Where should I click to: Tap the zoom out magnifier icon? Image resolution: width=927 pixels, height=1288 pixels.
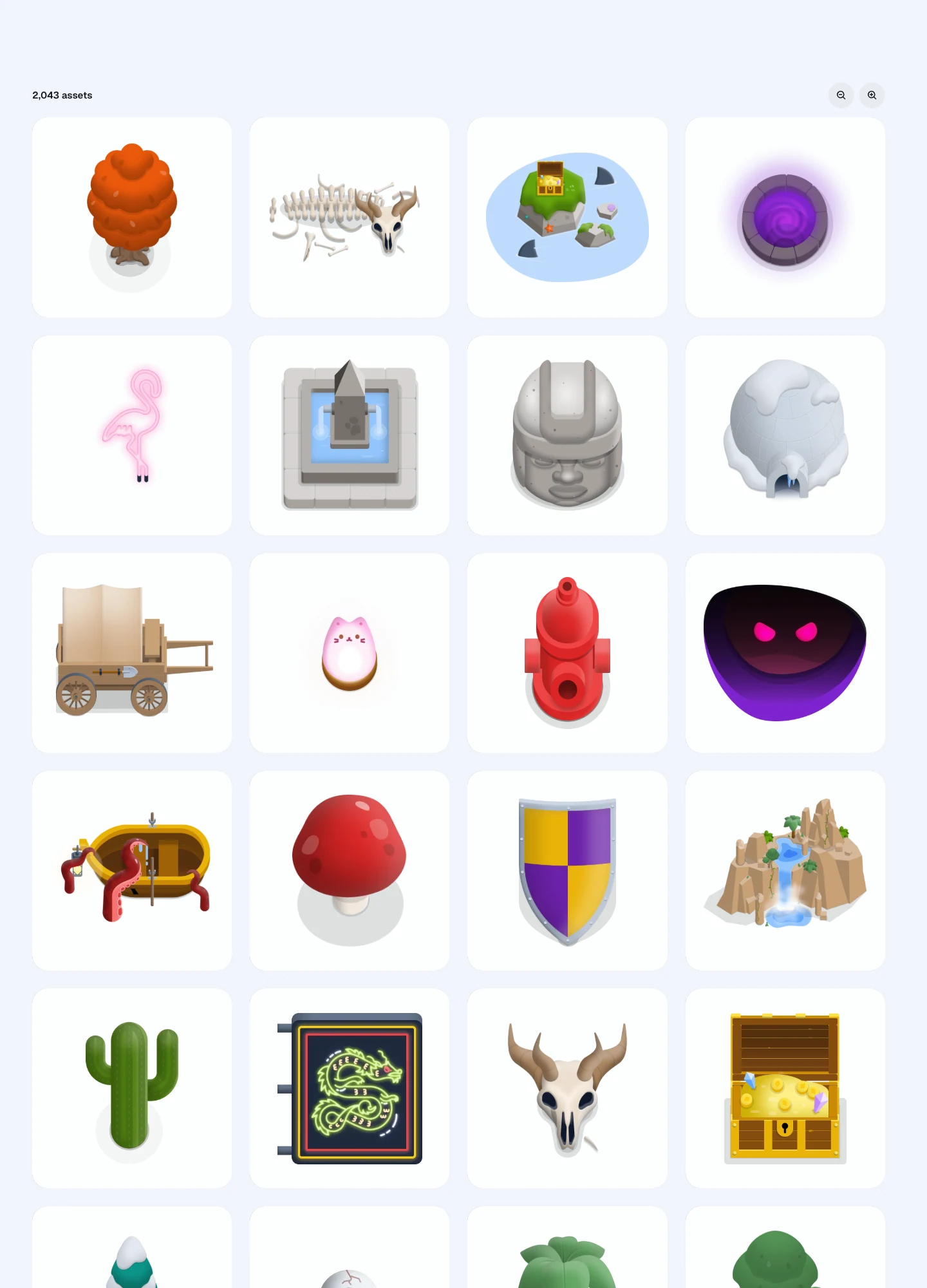click(841, 95)
